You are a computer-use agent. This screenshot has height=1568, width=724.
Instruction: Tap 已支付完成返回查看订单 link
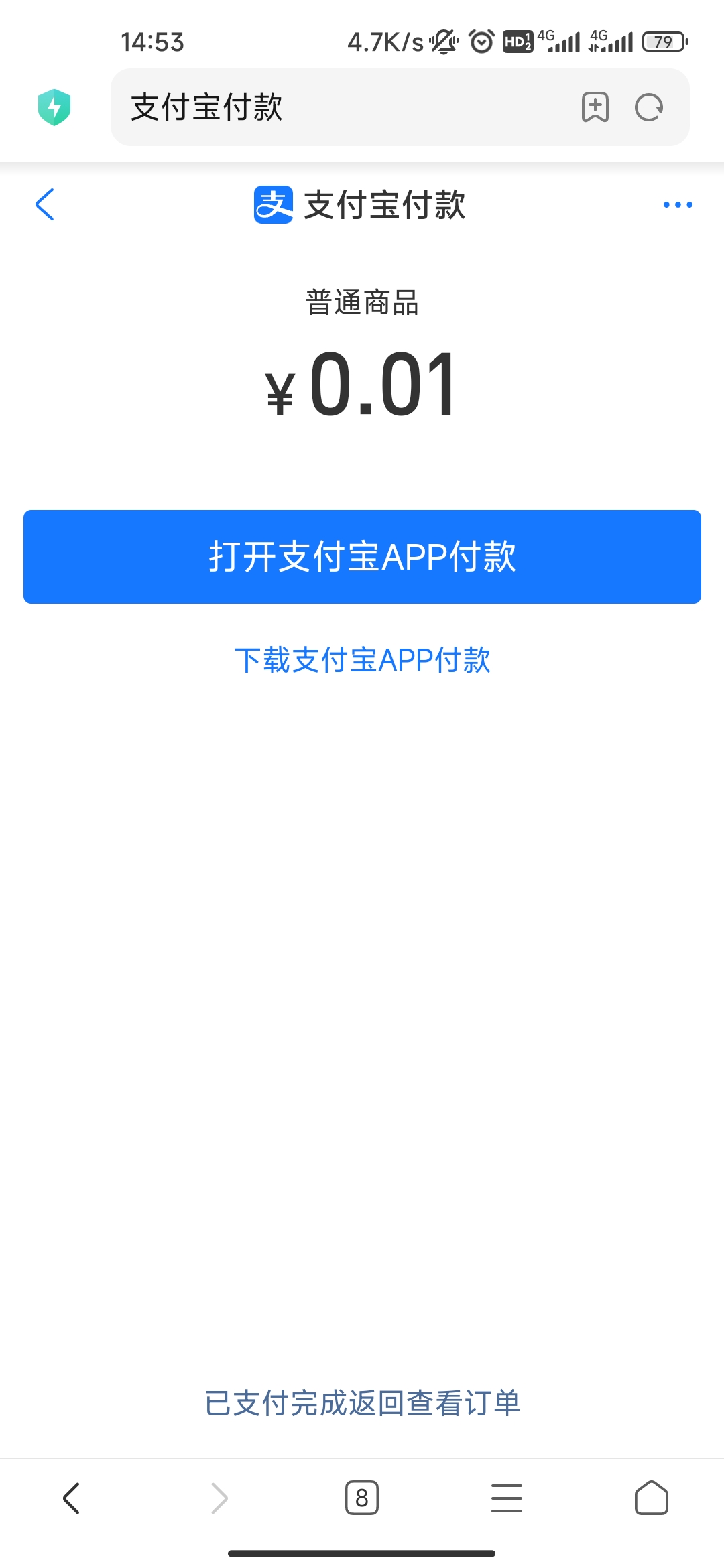click(362, 1402)
